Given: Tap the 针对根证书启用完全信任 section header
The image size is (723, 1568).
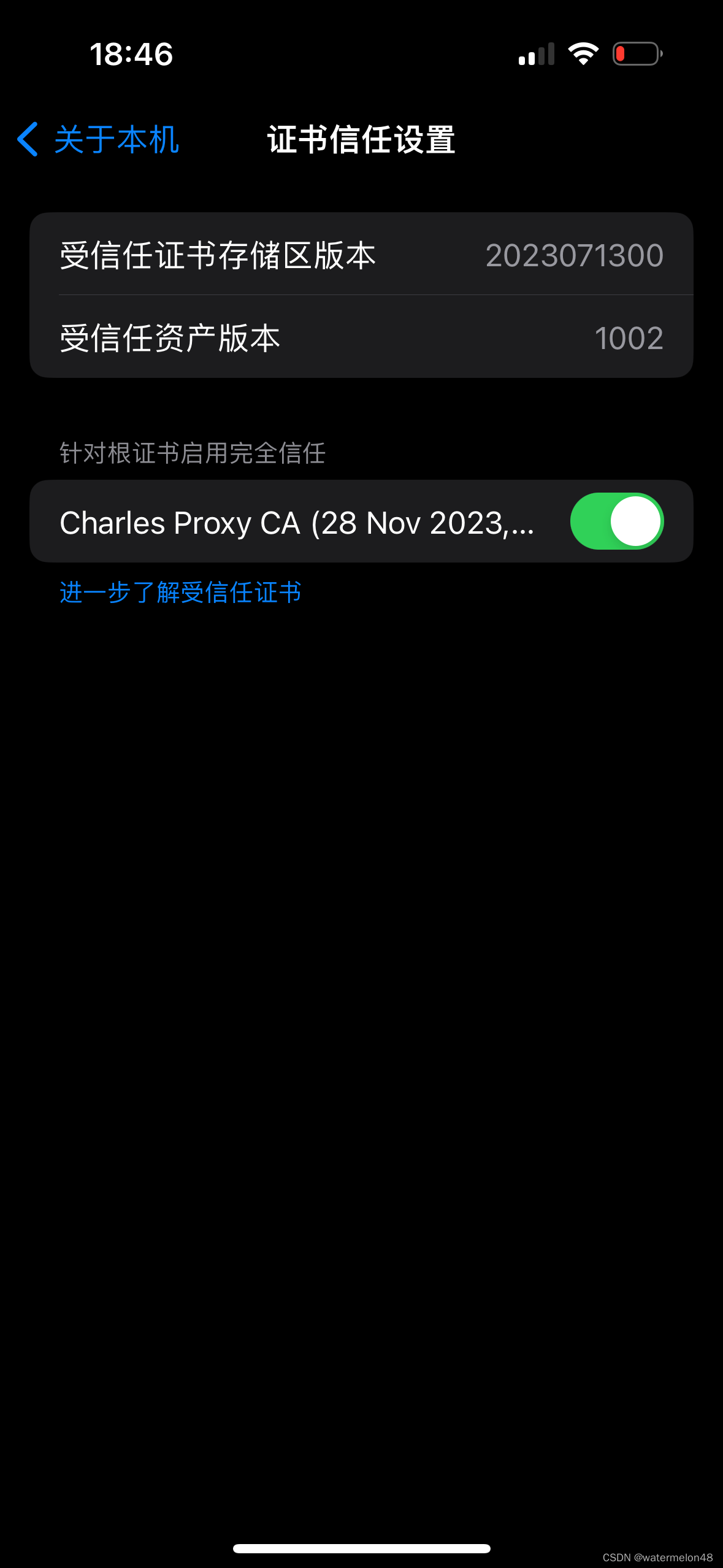Looking at the screenshot, I should click(x=191, y=454).
